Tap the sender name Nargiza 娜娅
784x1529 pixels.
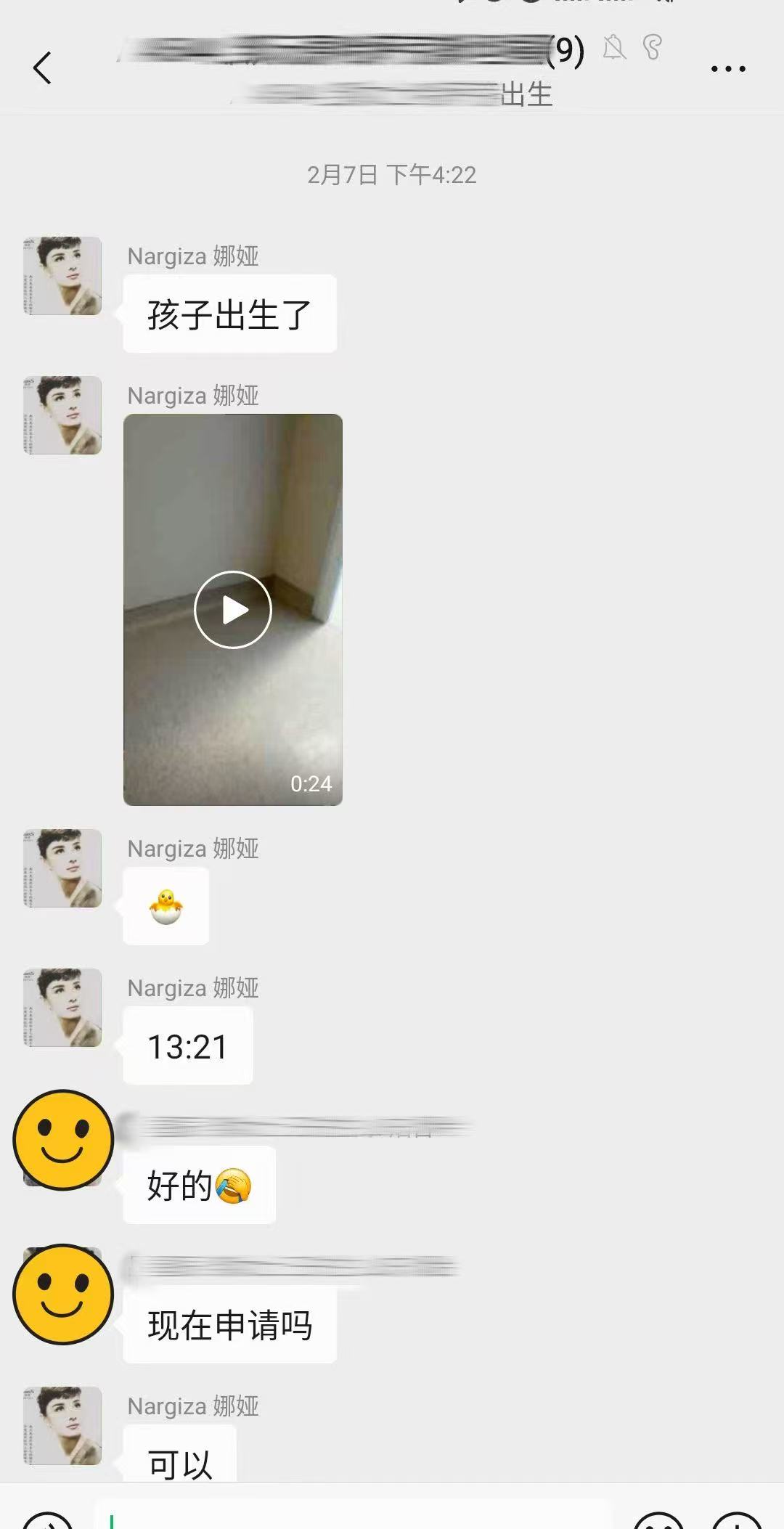[x=192, y=256]
